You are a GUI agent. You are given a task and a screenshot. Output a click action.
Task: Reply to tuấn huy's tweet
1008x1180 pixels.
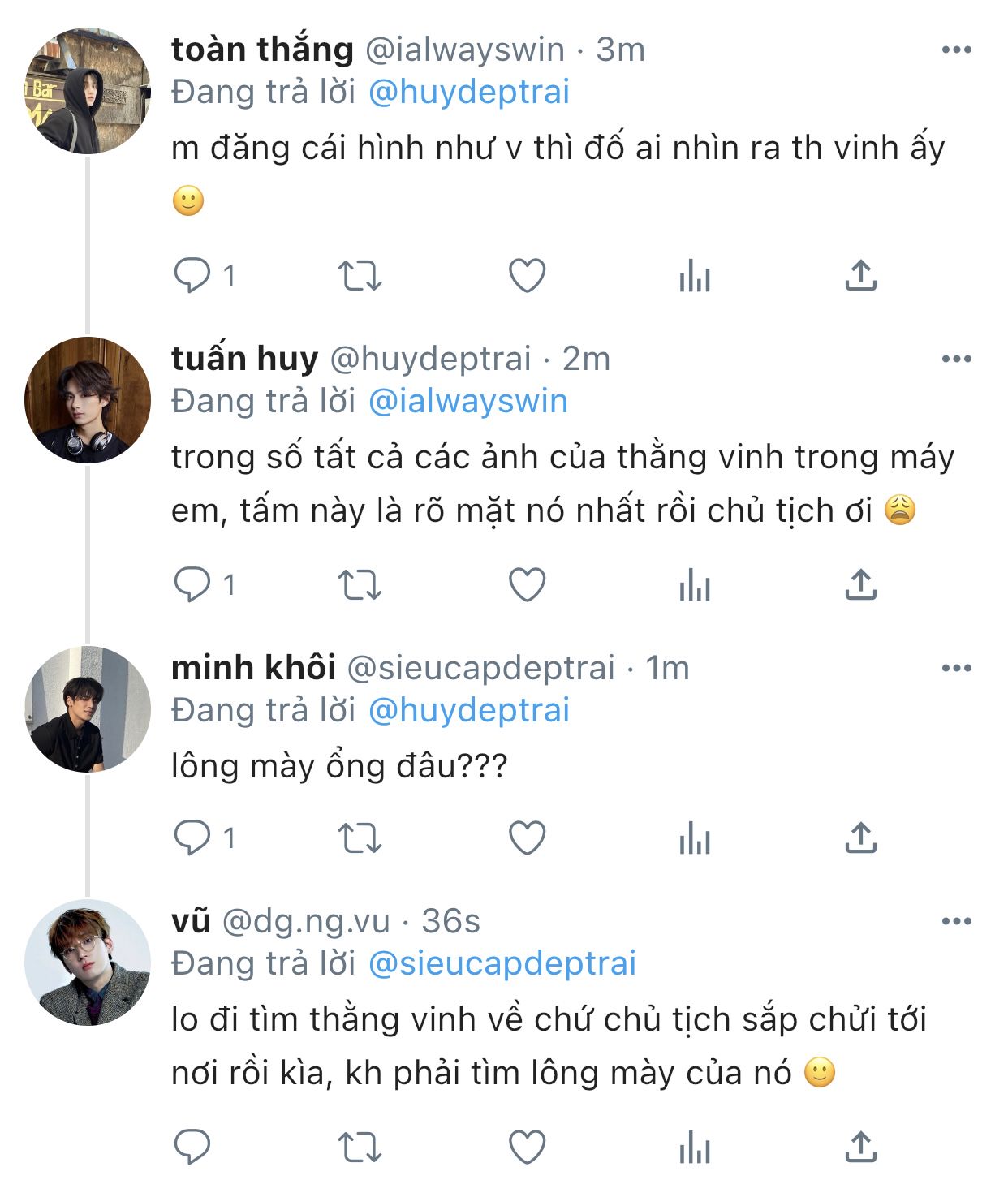pyautogui.click(x=193, y=584)
